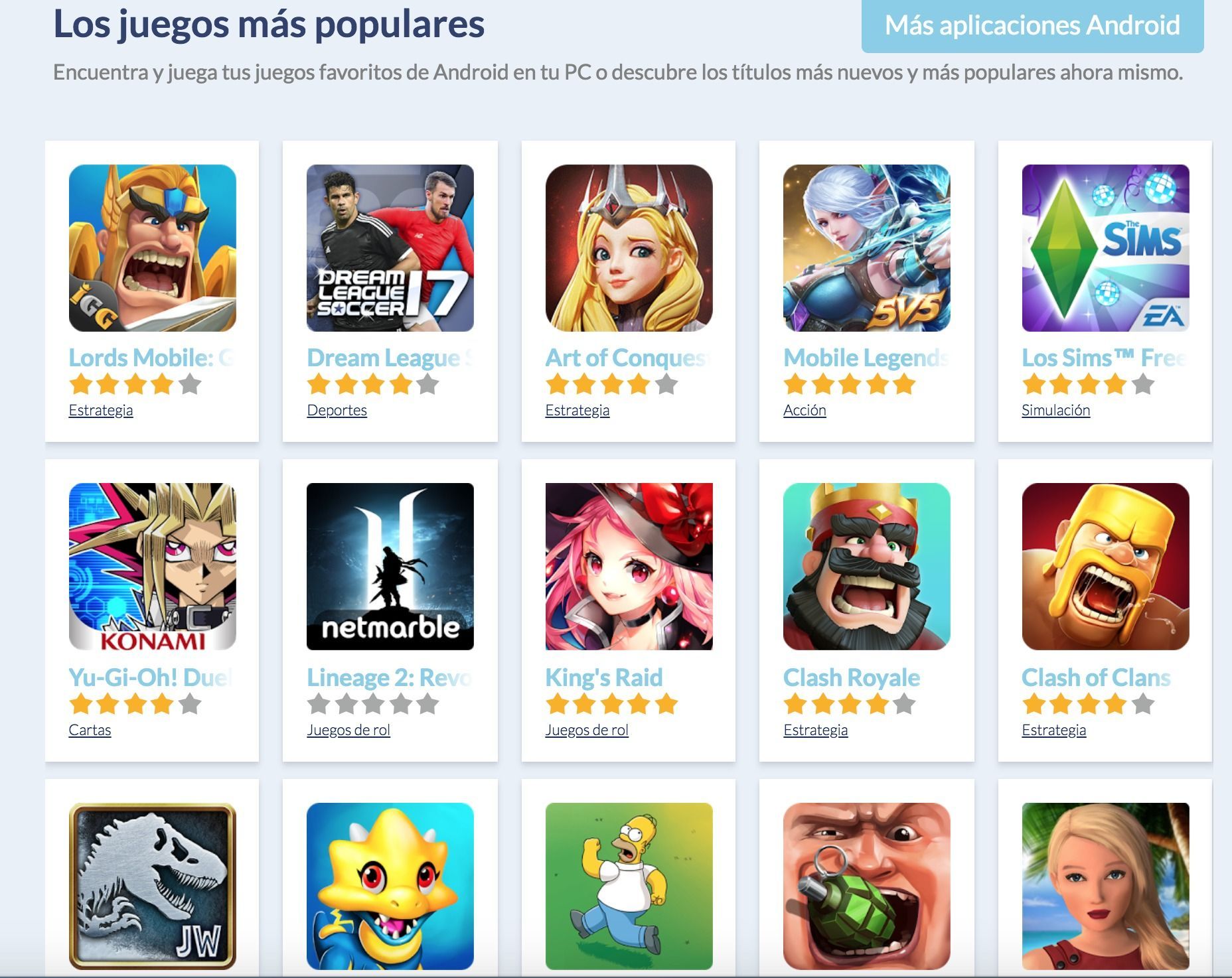Open Deportes category under Dream League
1232x978 pixels.
(337, 411)
